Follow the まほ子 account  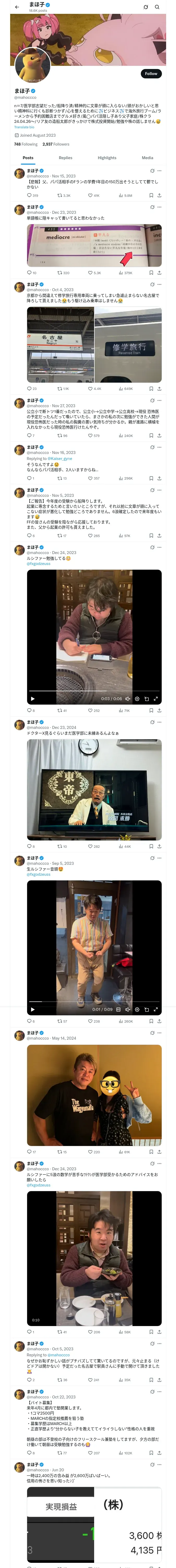[150, 74]
